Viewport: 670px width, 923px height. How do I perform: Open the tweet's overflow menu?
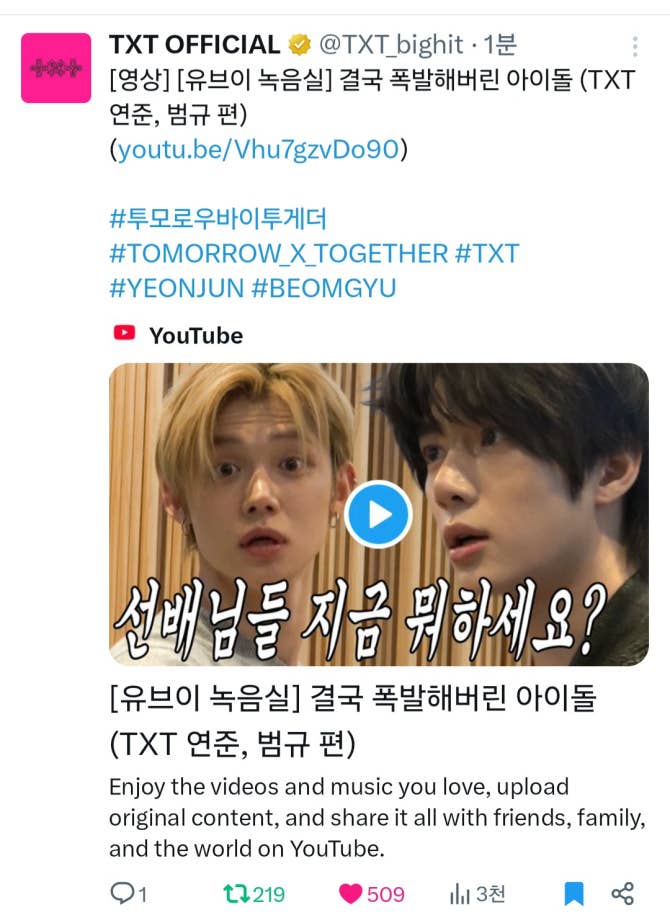tap(635, 47)
